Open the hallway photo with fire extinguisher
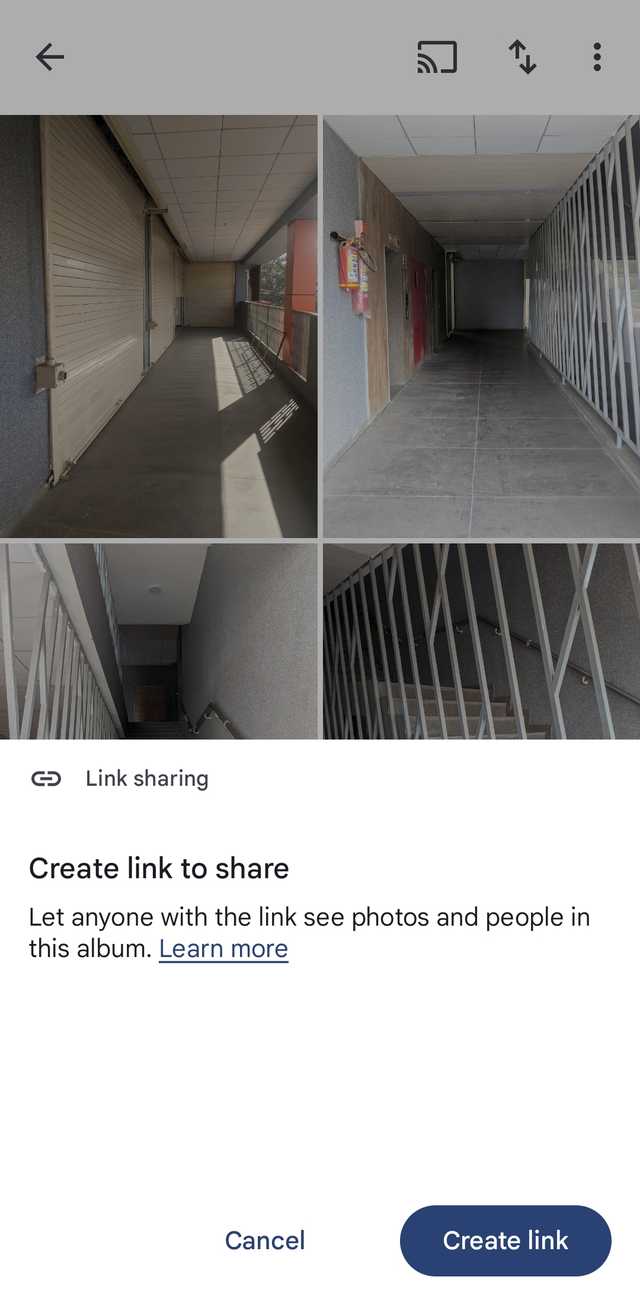The height and width of the screenshot is (1312, 640). pyautogui.click(x=481, y=326)
